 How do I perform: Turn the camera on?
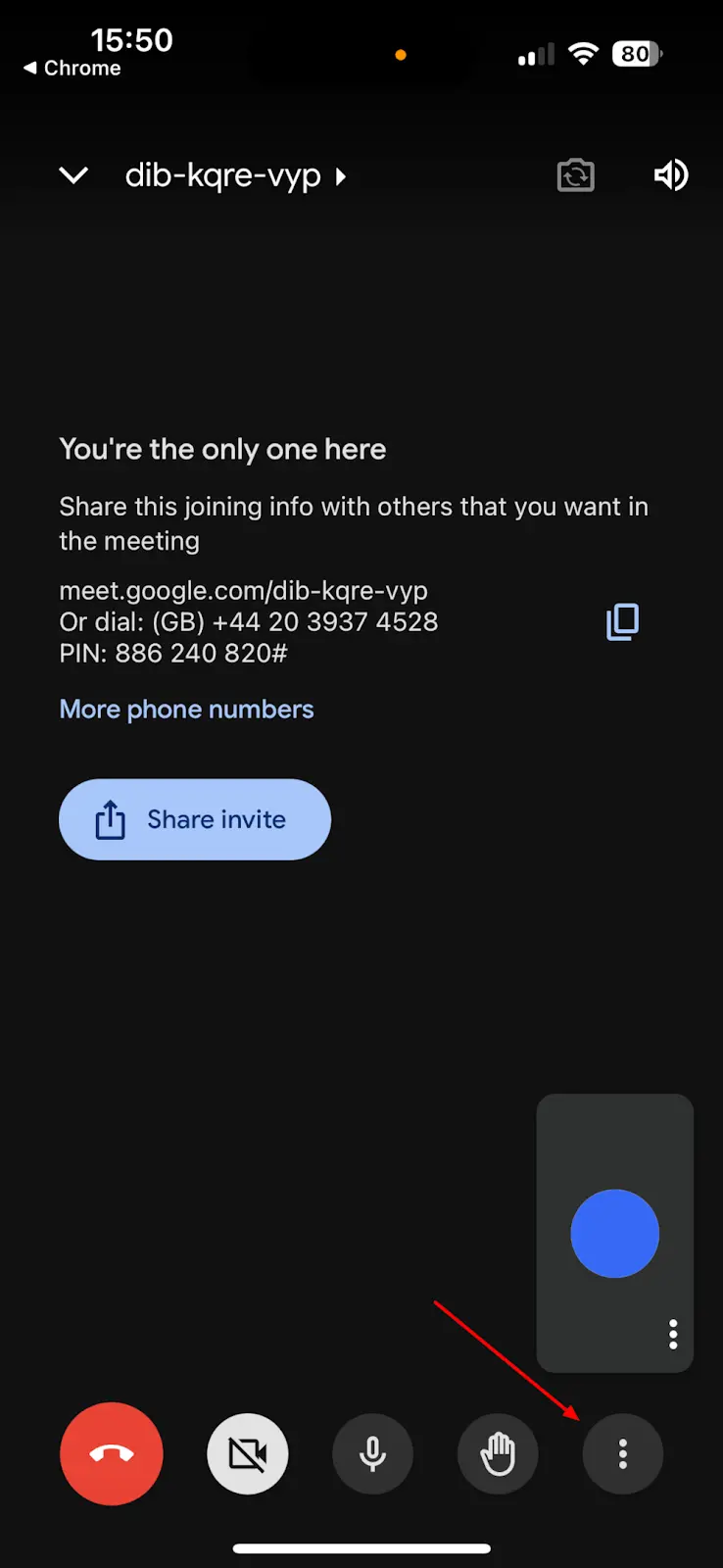pyautogui.click(x=248, y=1453)
